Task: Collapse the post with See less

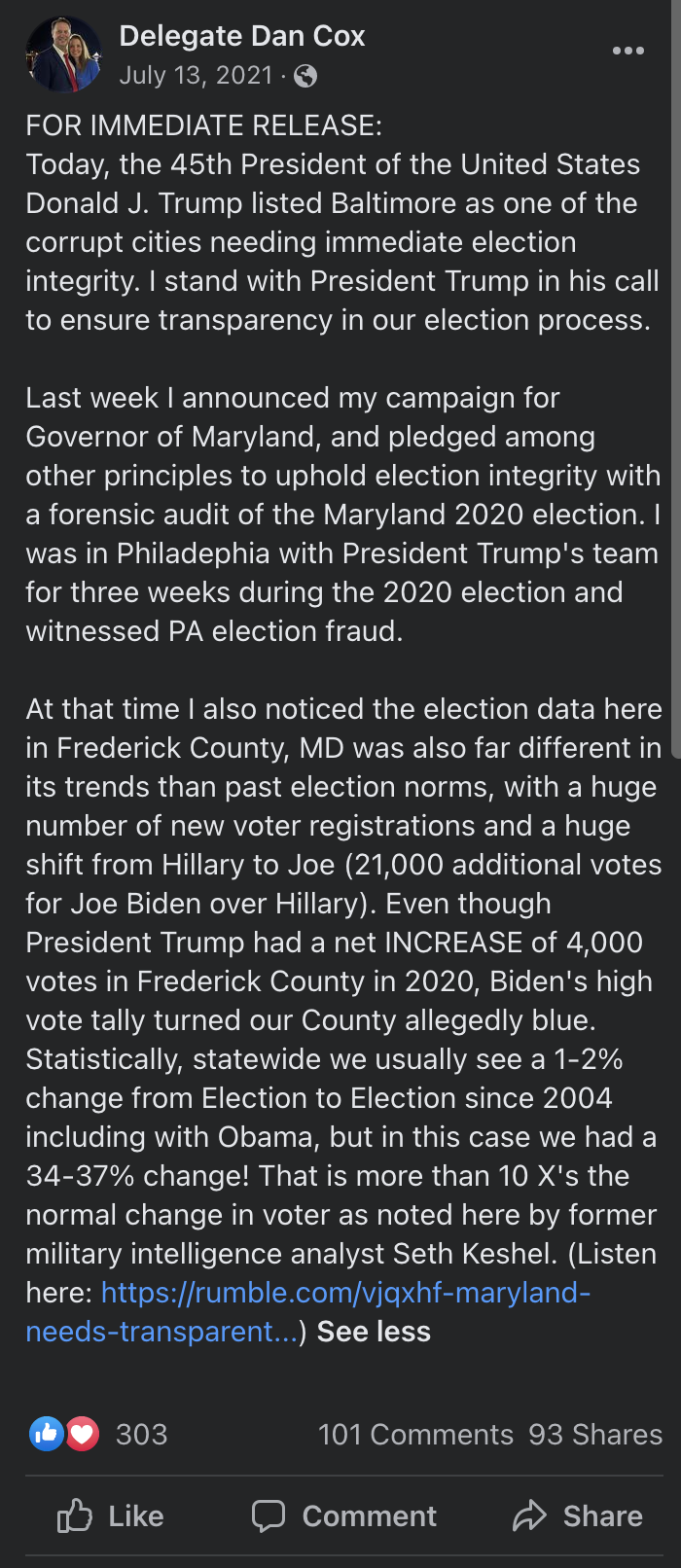Action: pos(374,1332)
